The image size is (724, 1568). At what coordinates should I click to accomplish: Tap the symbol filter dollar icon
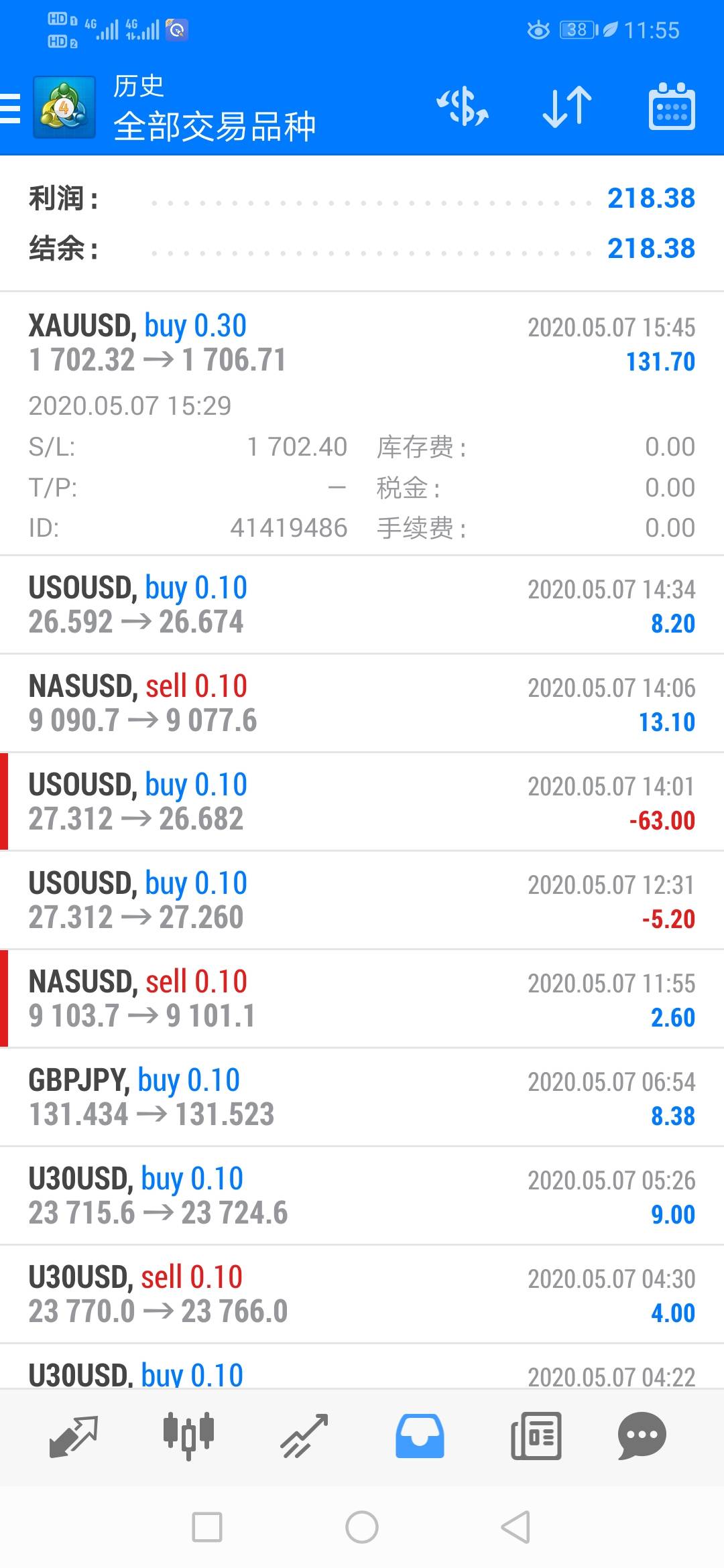coord(463,107)
